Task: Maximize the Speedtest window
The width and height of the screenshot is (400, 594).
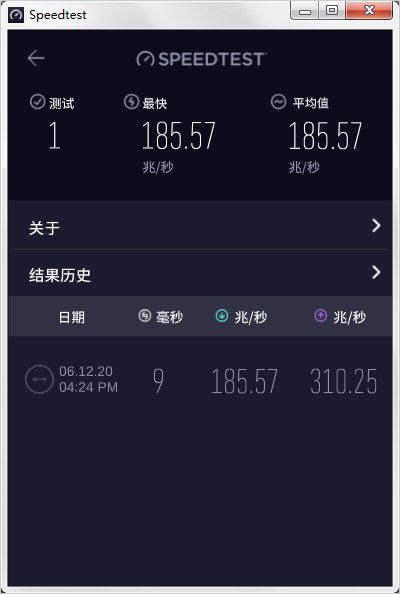Action: (x=332, y=10)
